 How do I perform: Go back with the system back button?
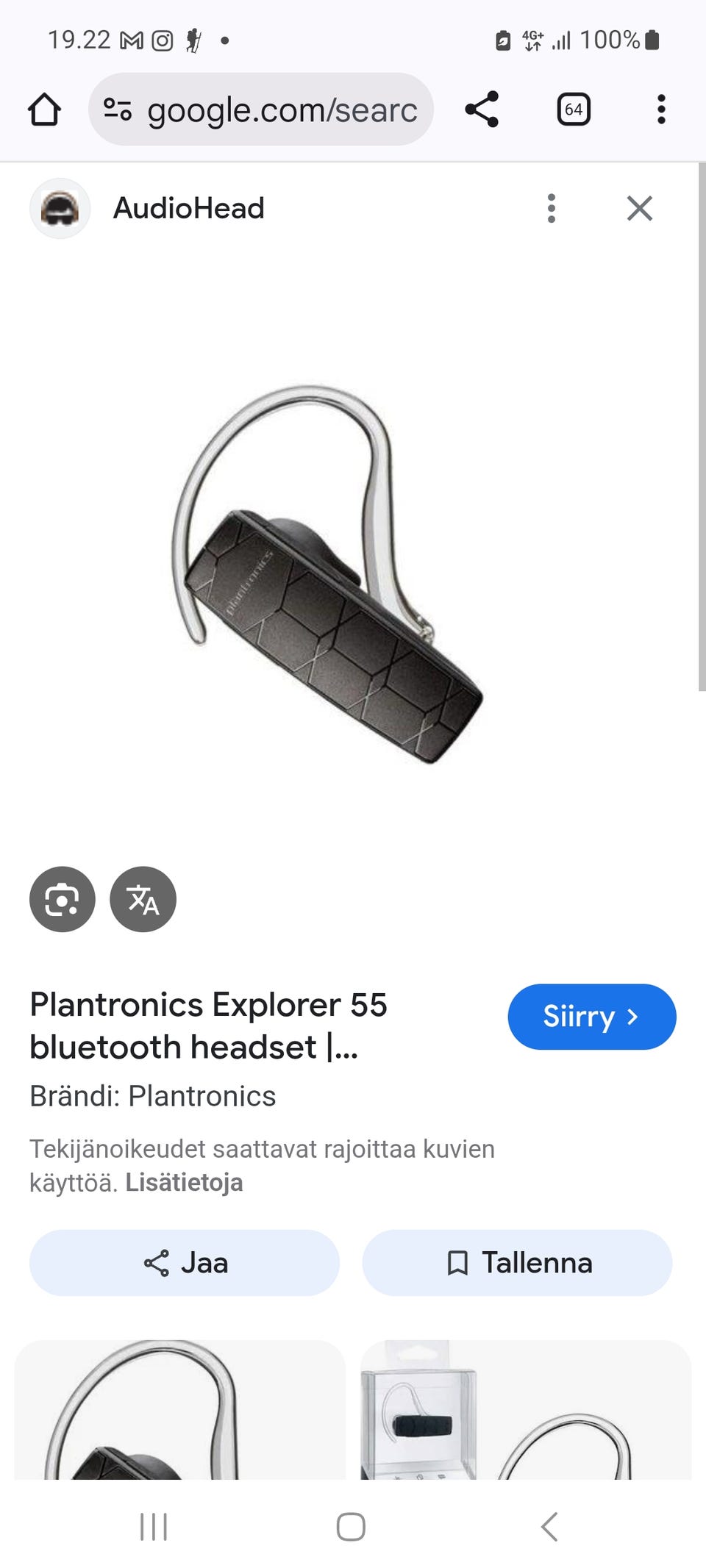(x=549, y=1526)
